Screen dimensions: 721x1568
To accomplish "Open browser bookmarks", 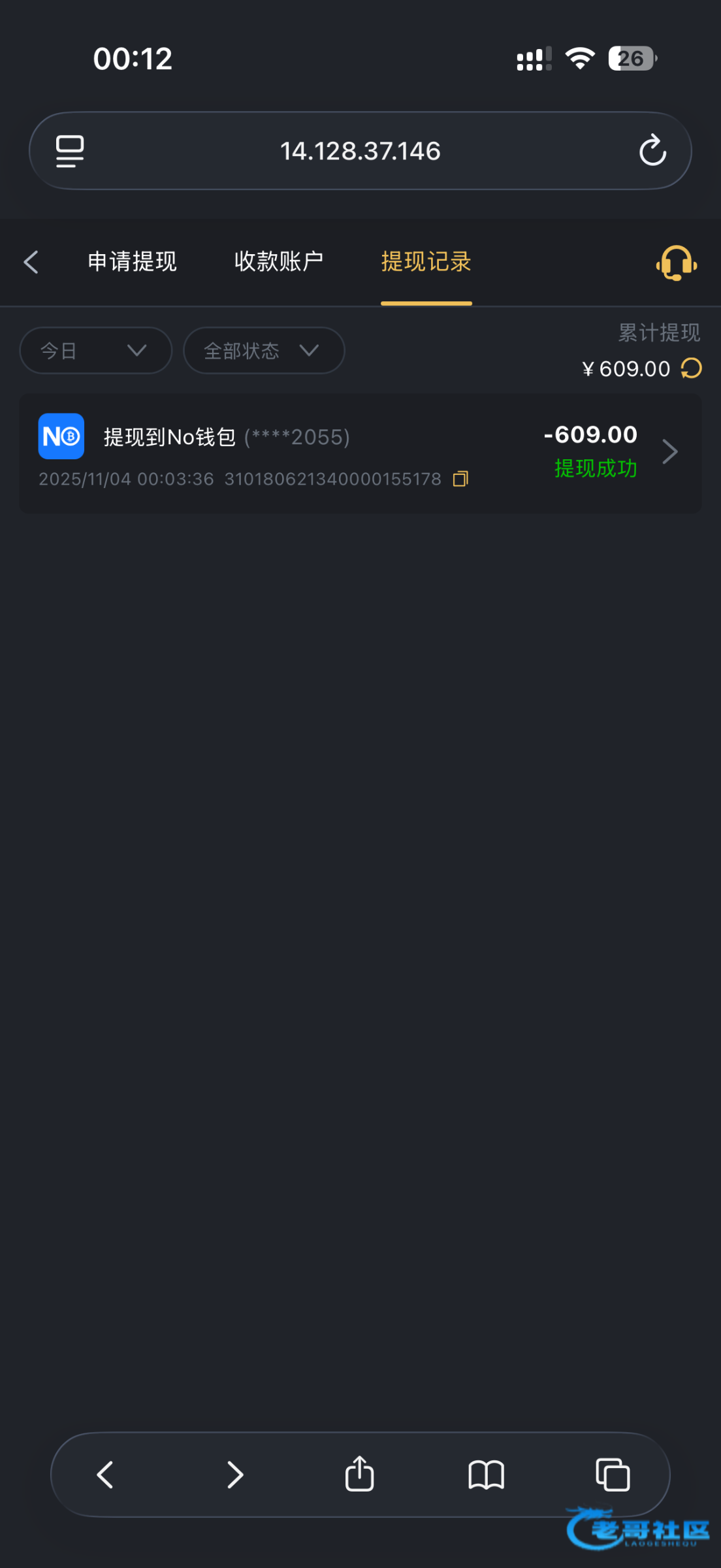I will pos(487,1475).
